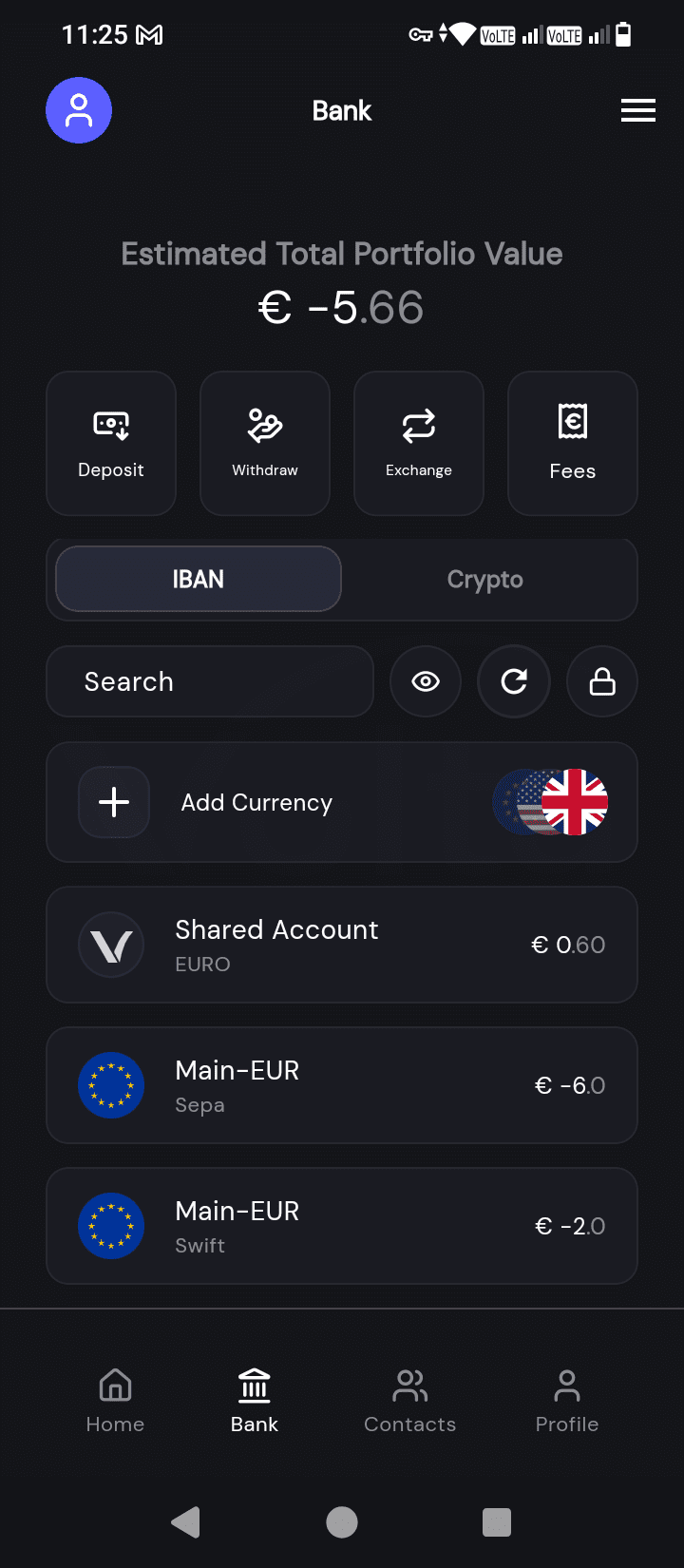View the Fees section
Image resolution: width=684 pixels, height=1568 pixels.
tap(572, 443)
